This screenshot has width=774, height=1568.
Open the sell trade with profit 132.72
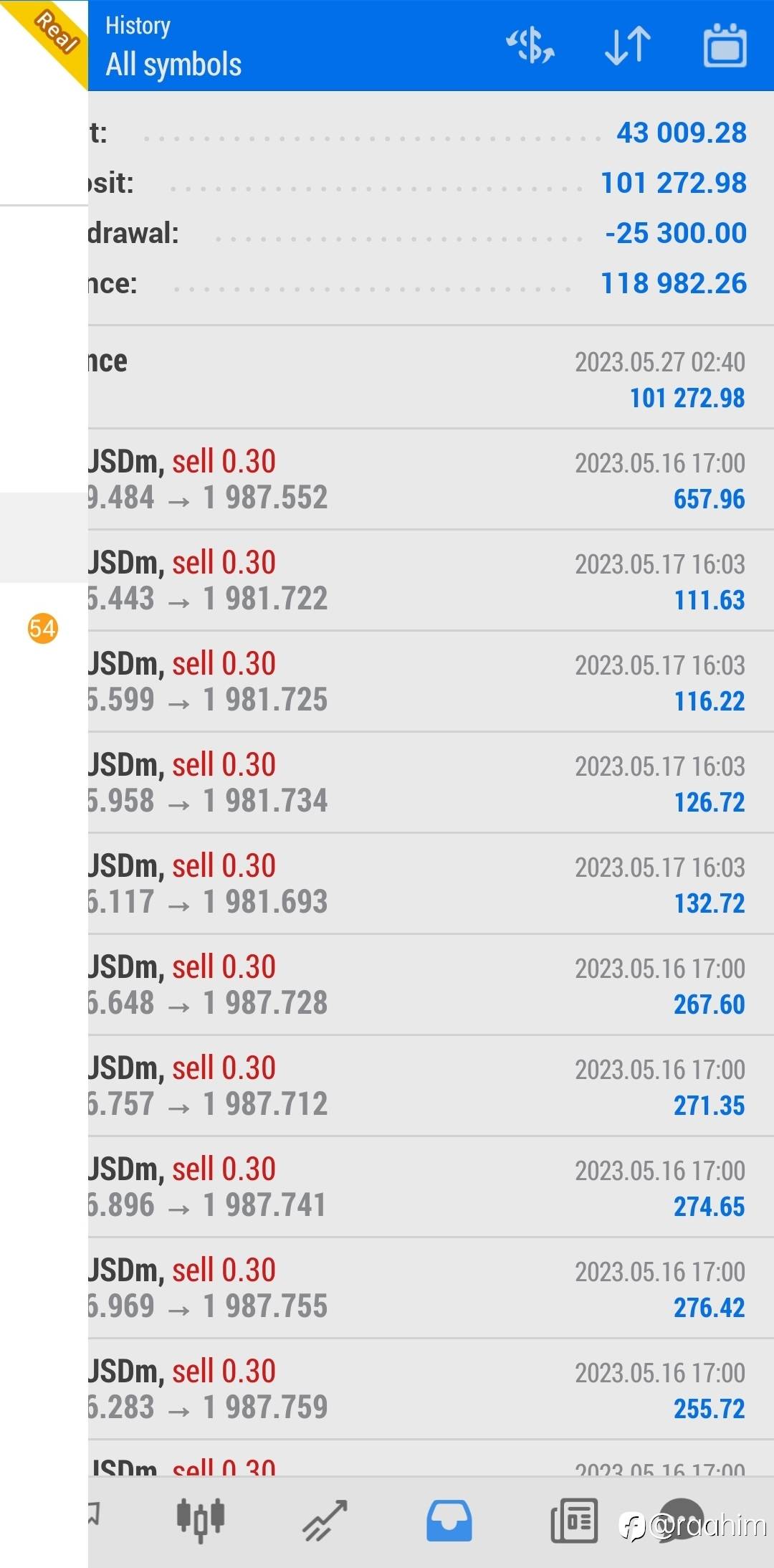(431, 884)
